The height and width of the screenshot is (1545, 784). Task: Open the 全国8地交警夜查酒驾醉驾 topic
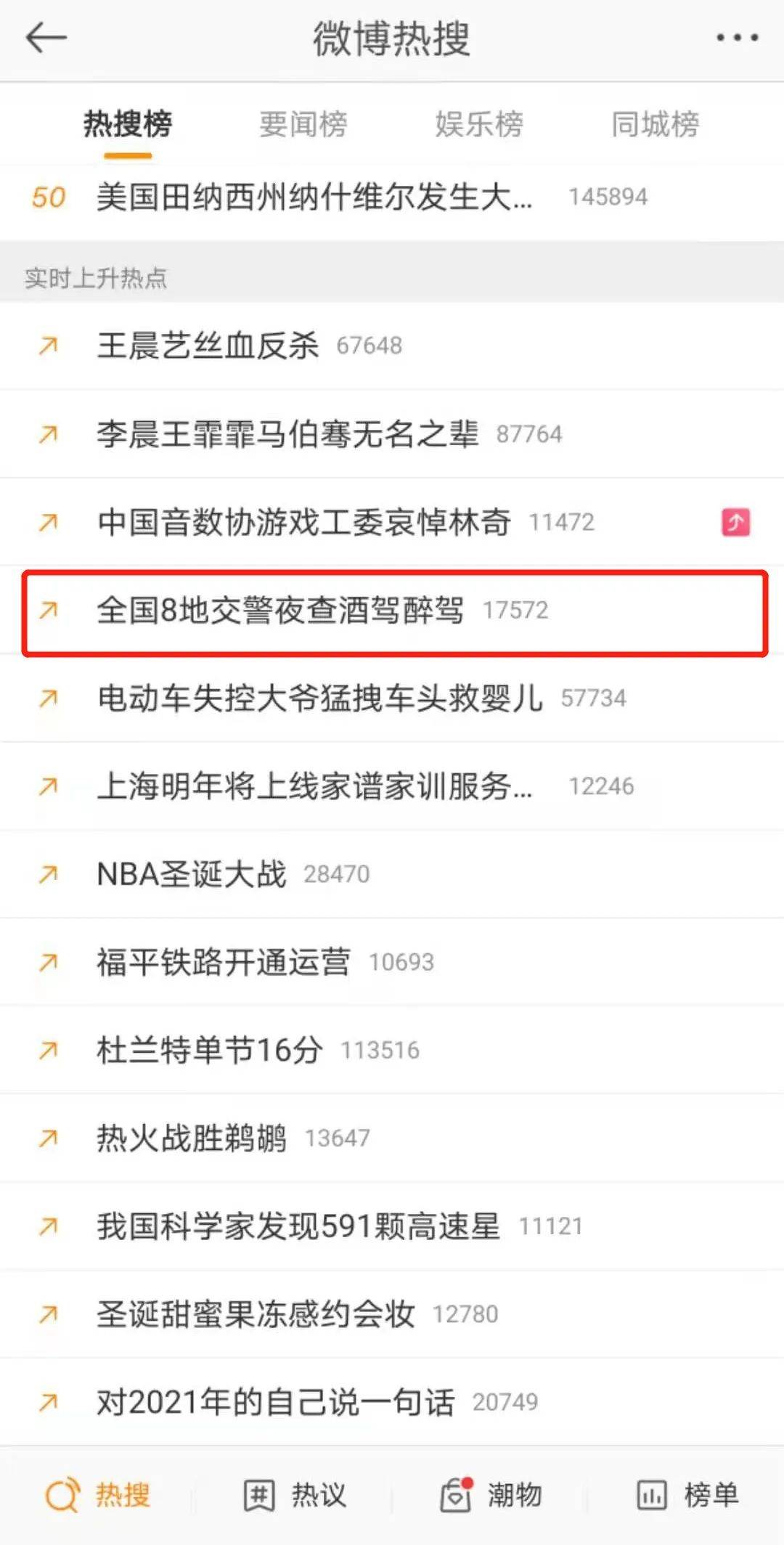tap(392, 610)
